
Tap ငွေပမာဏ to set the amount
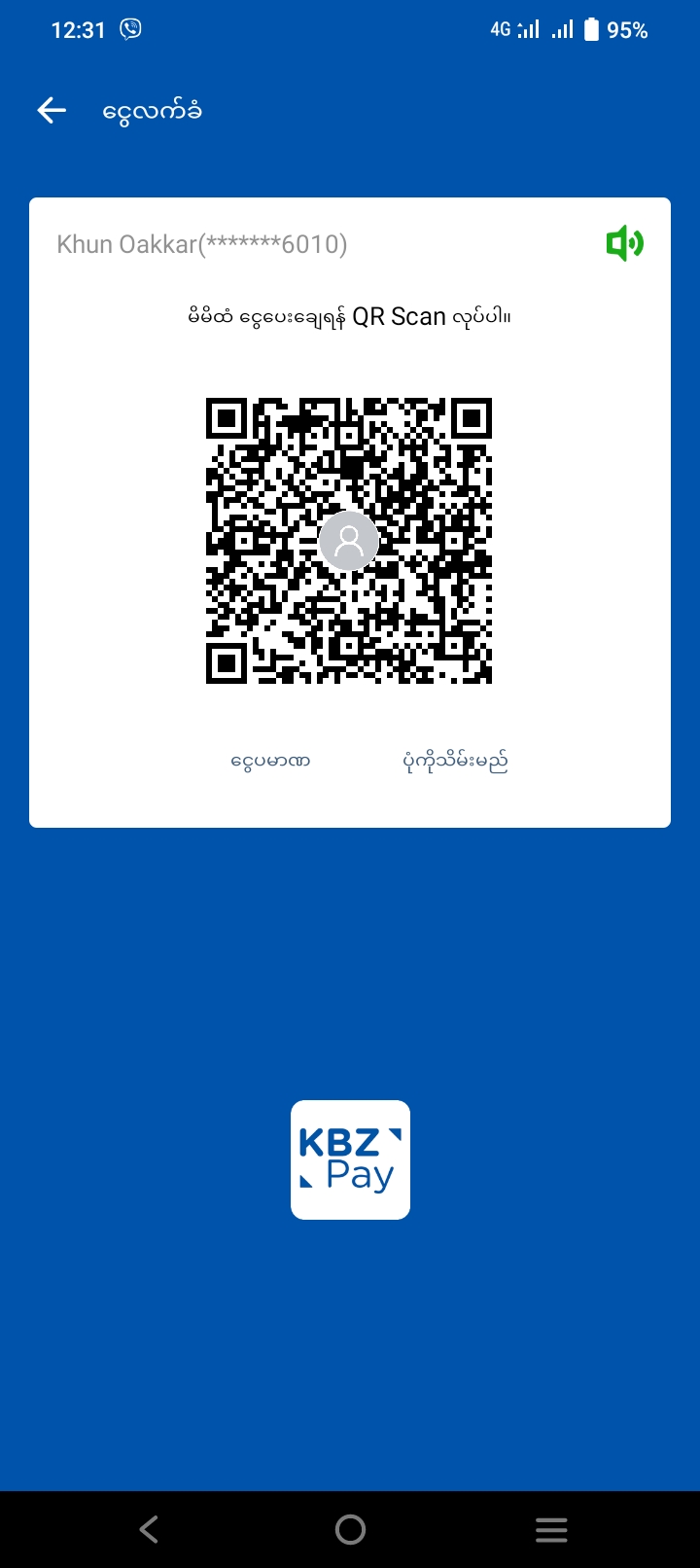pos(270,761)
